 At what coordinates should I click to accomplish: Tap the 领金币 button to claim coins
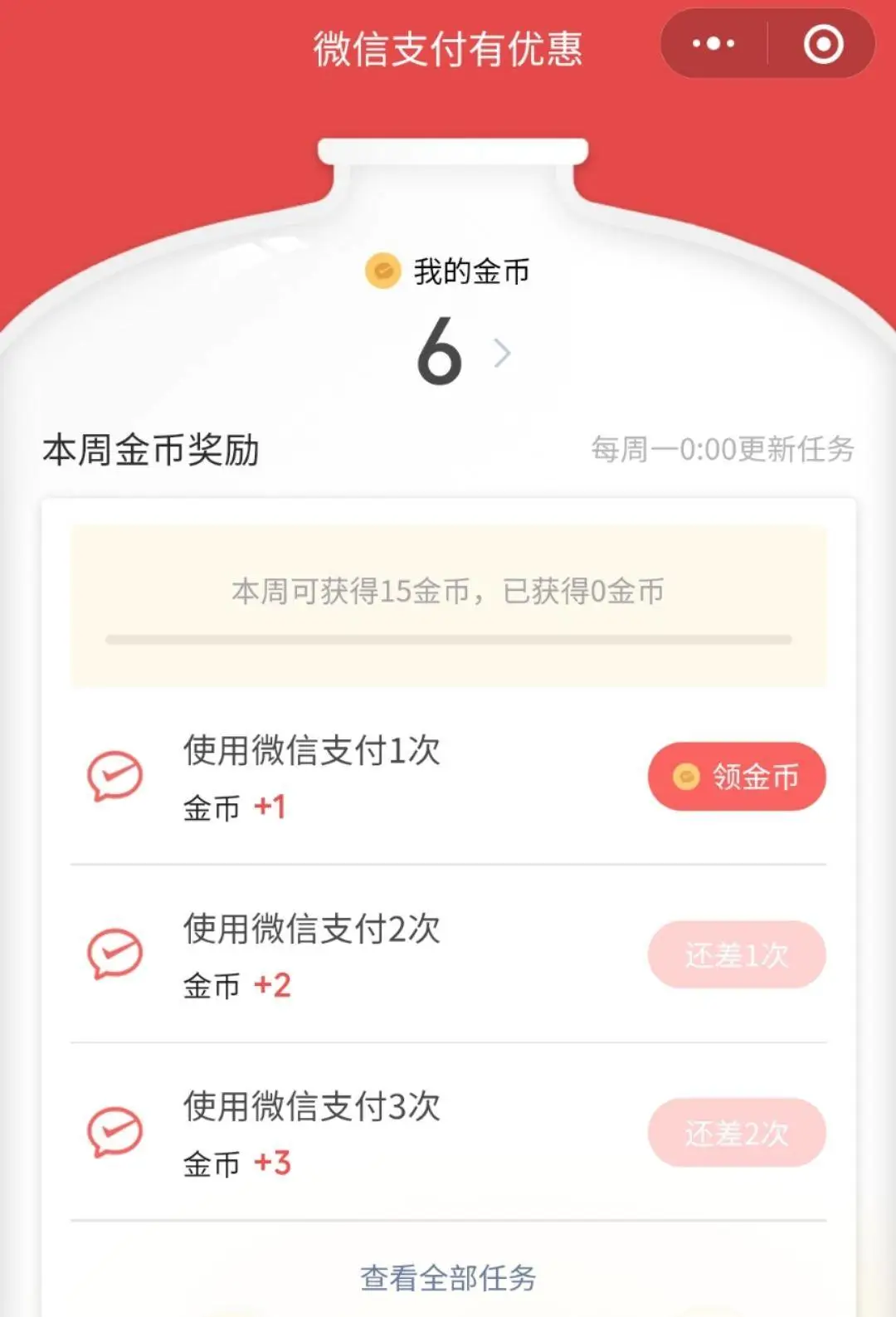click(x=737, y=776)
